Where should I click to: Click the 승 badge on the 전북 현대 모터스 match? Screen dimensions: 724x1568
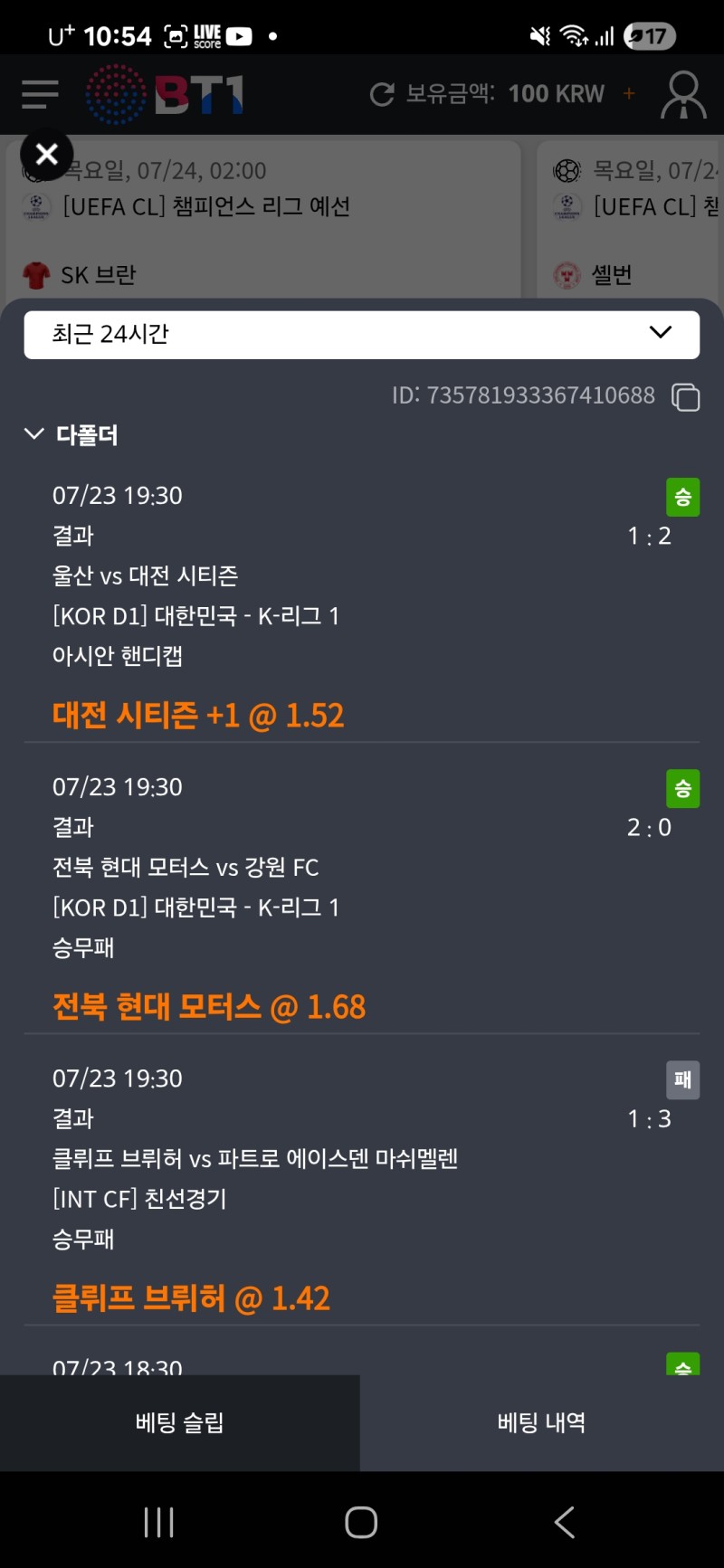(681, 788)
